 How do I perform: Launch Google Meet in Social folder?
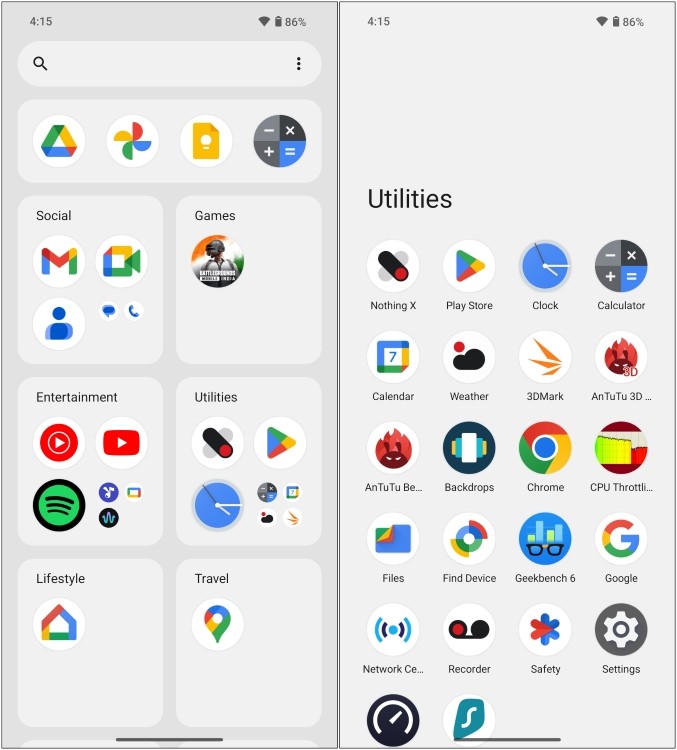121,262
